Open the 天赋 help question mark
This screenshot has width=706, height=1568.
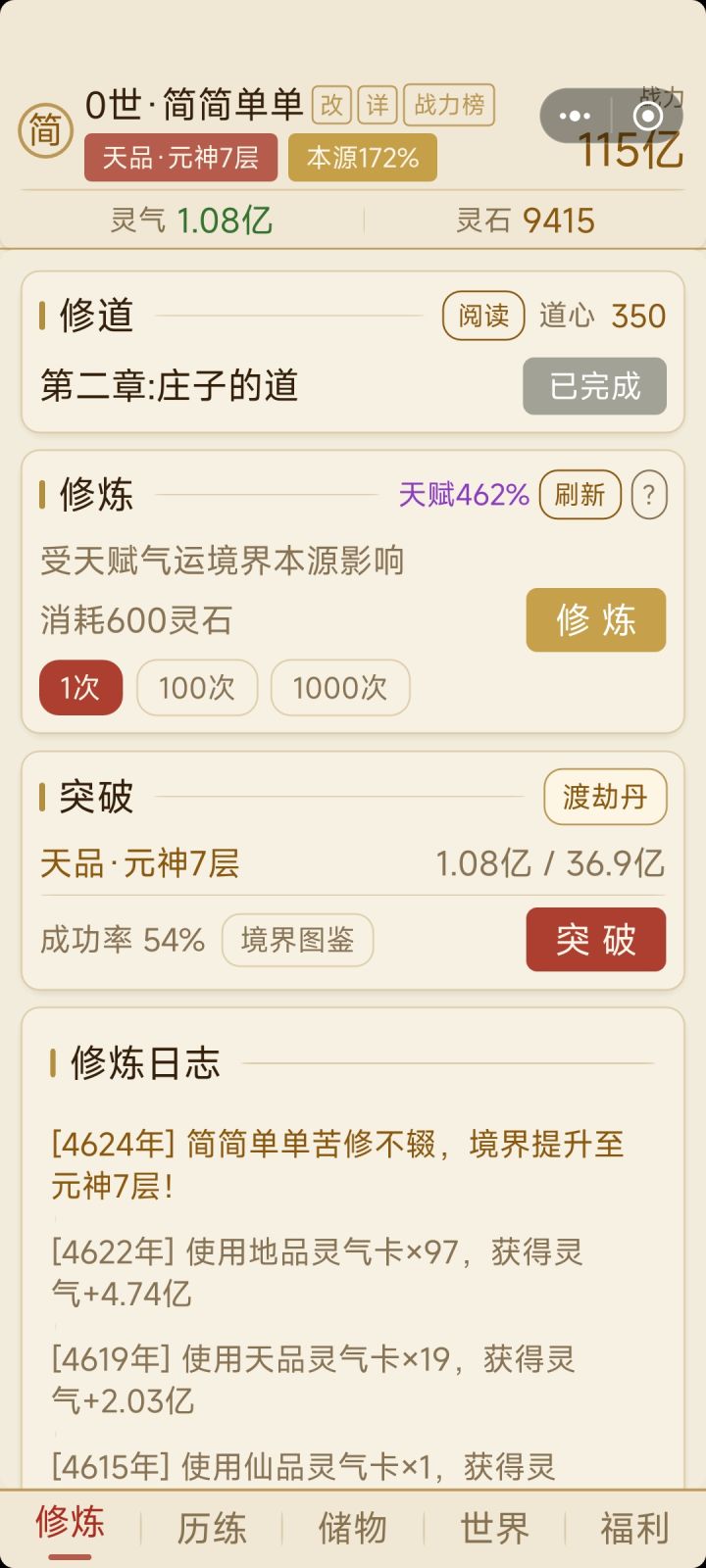click(x=648, y=496)
